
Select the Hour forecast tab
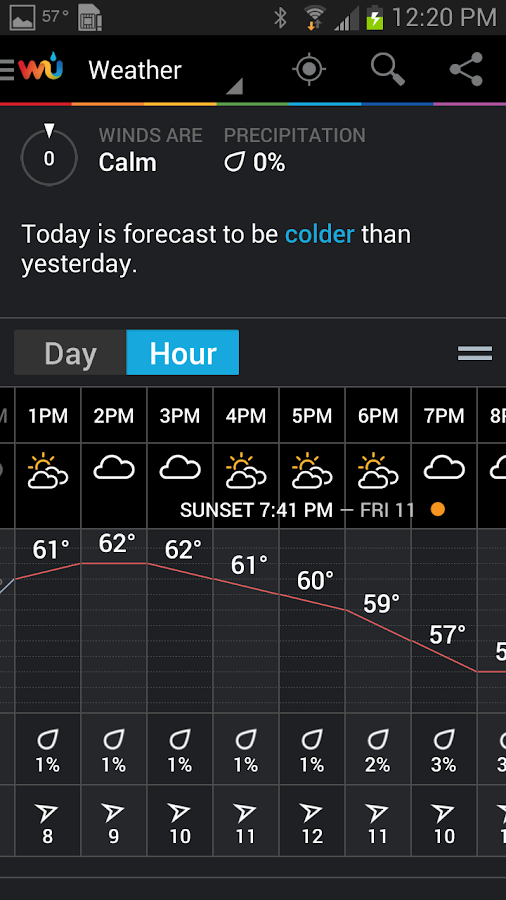182,352
